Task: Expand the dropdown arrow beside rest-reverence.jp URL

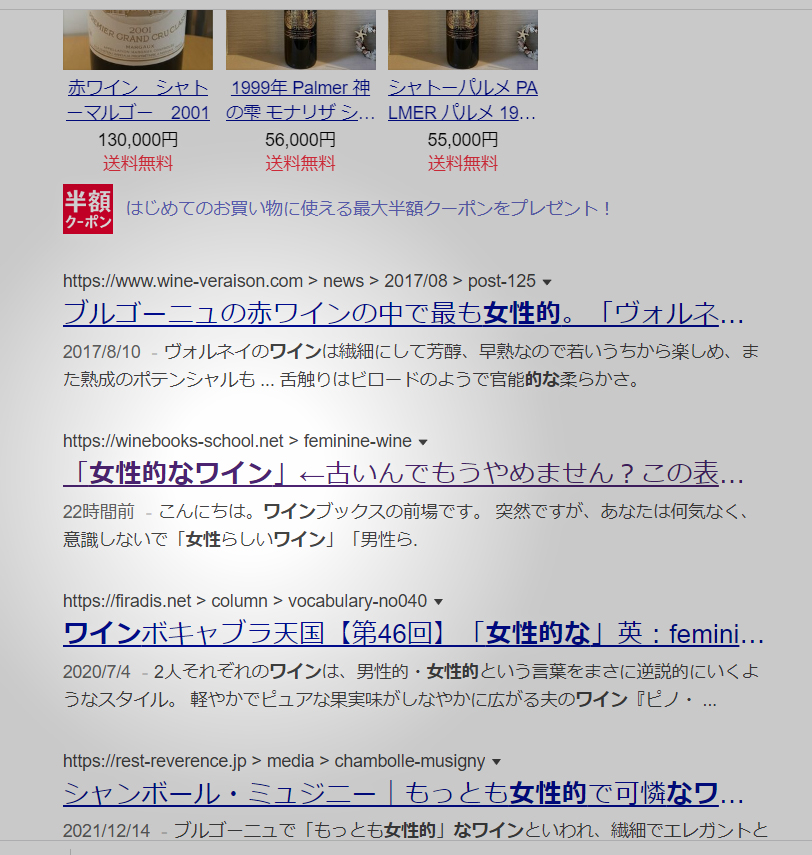Action: click(496, 762)
